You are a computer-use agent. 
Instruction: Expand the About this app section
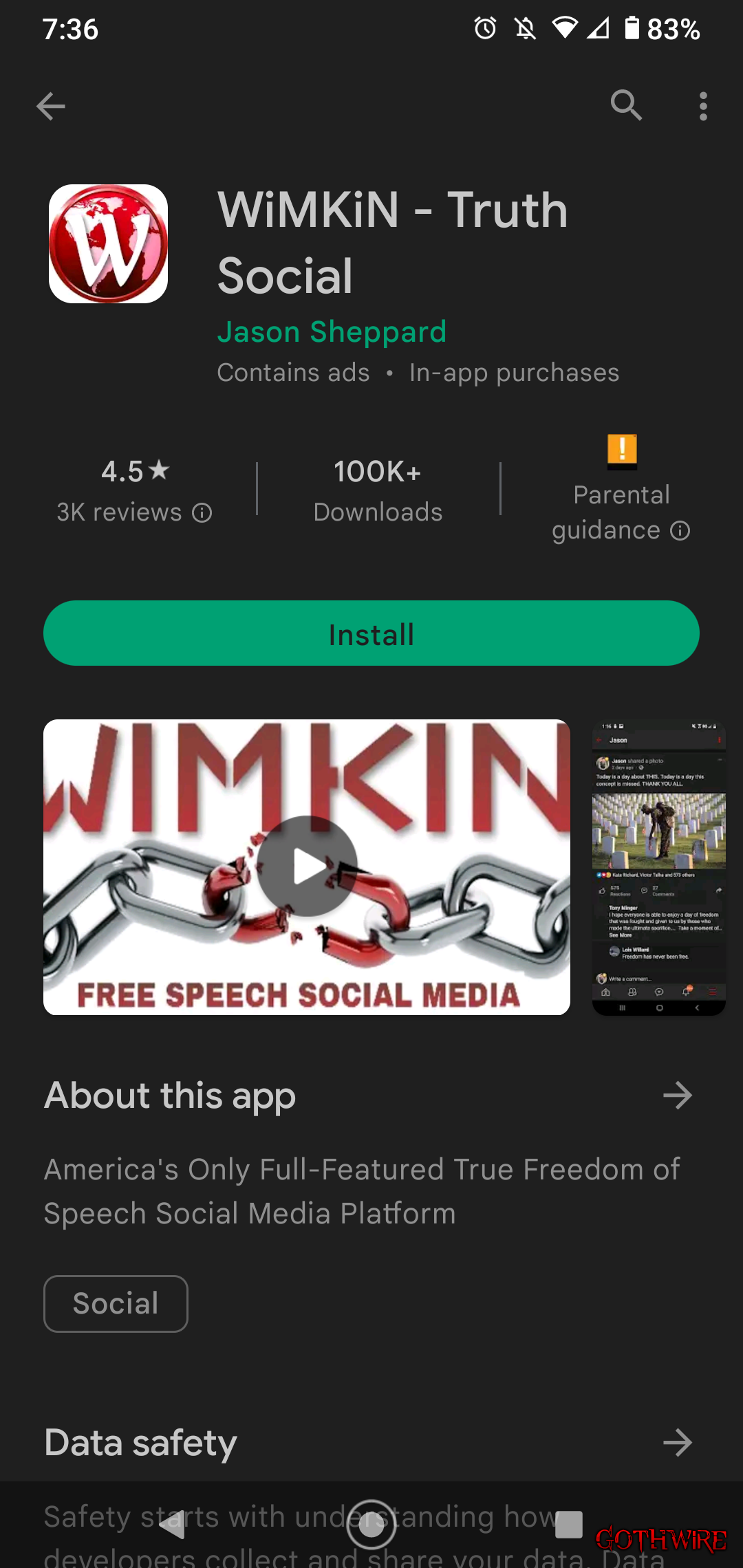(x=677, y=1096)
